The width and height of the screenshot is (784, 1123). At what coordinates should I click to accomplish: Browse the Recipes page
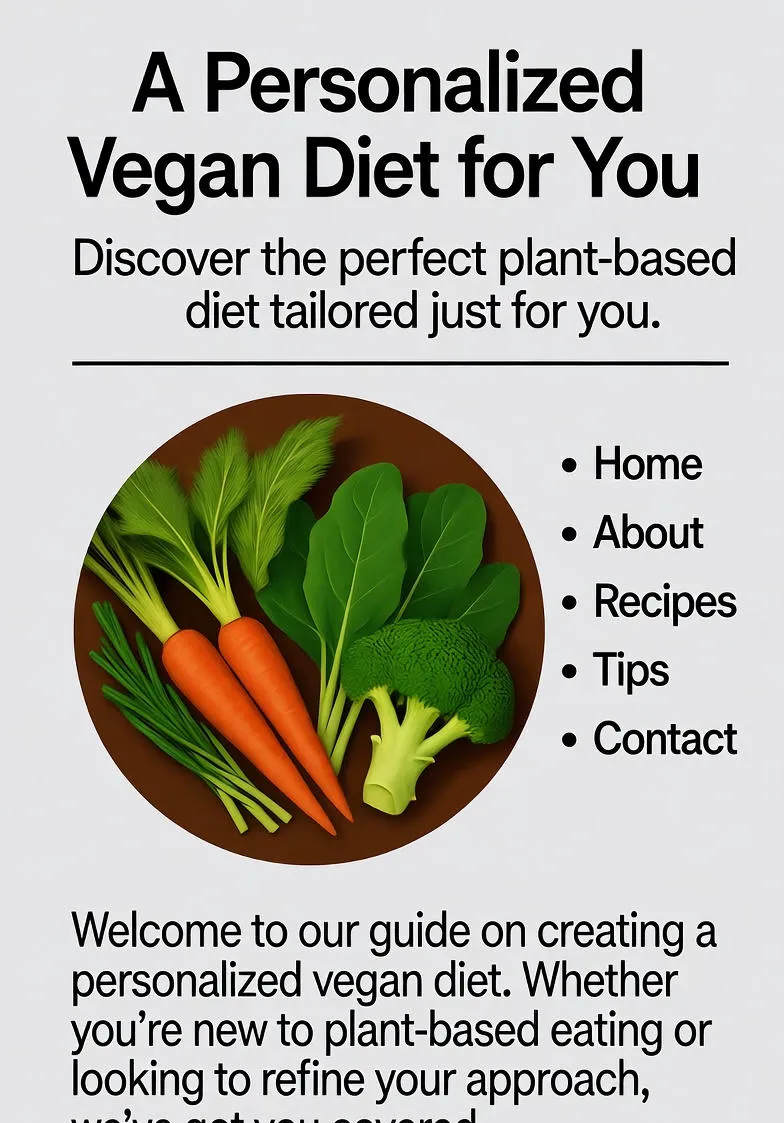(x=664, y=602)
